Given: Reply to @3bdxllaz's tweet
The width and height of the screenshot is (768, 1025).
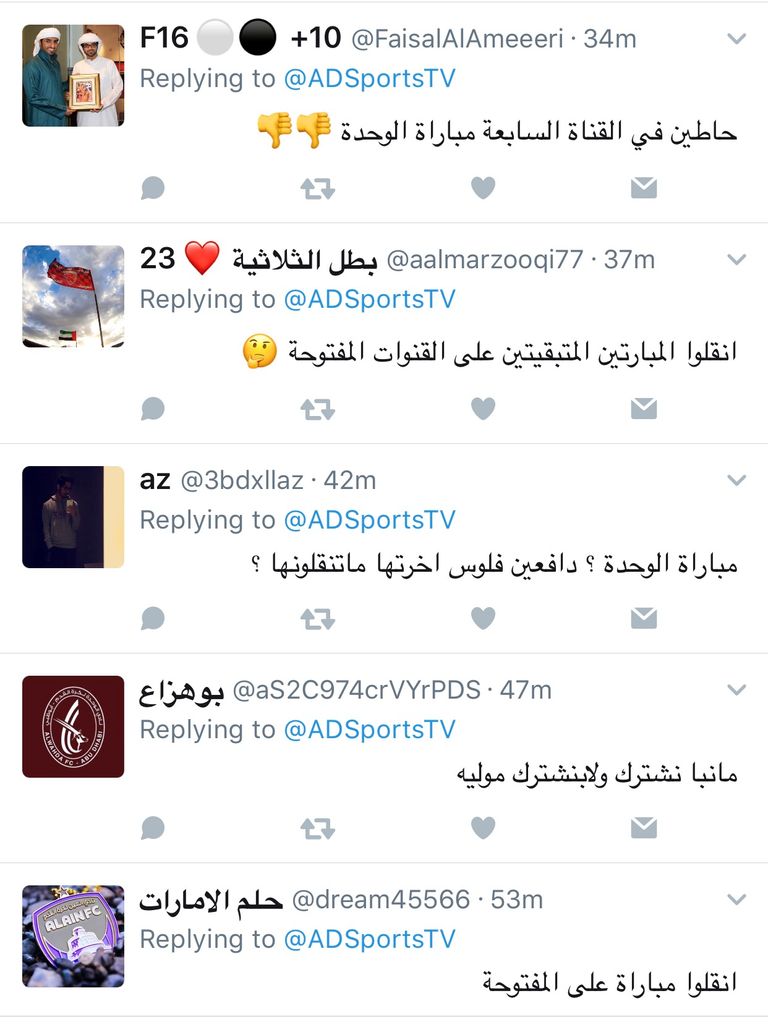Looking at the screenshot, I should (x=151, y=617).
